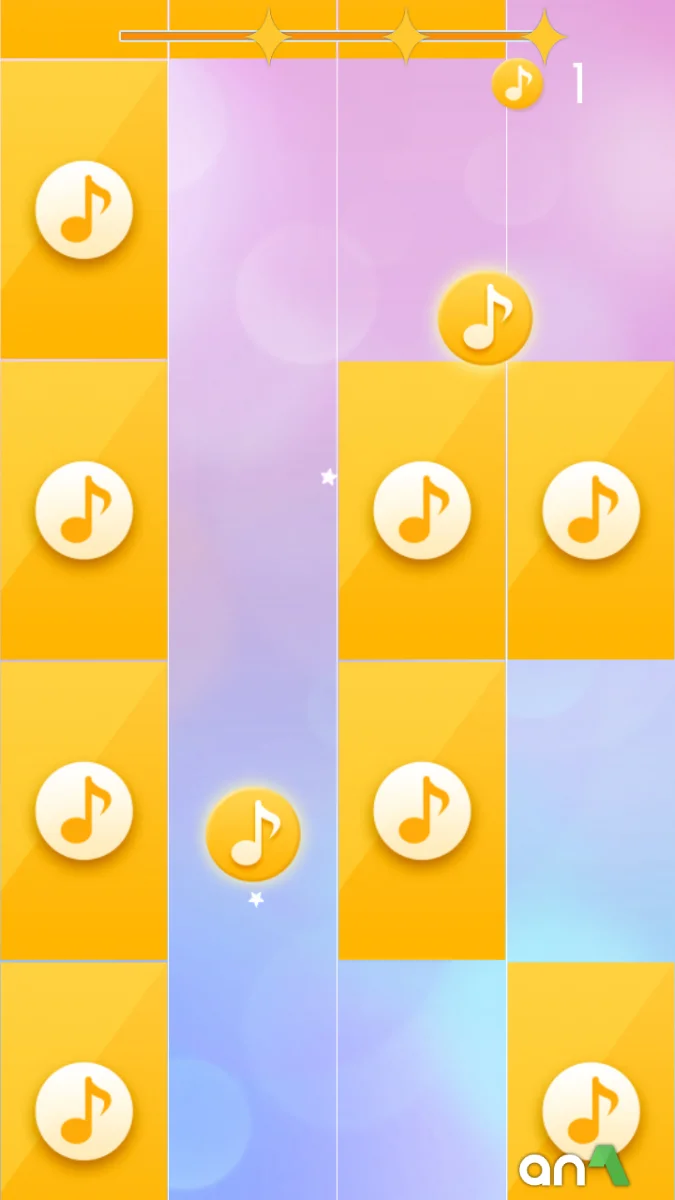The image size is (675, 1200).
Task: Tap the lower yellow tile in the third lane
Action: pos(422,810)
